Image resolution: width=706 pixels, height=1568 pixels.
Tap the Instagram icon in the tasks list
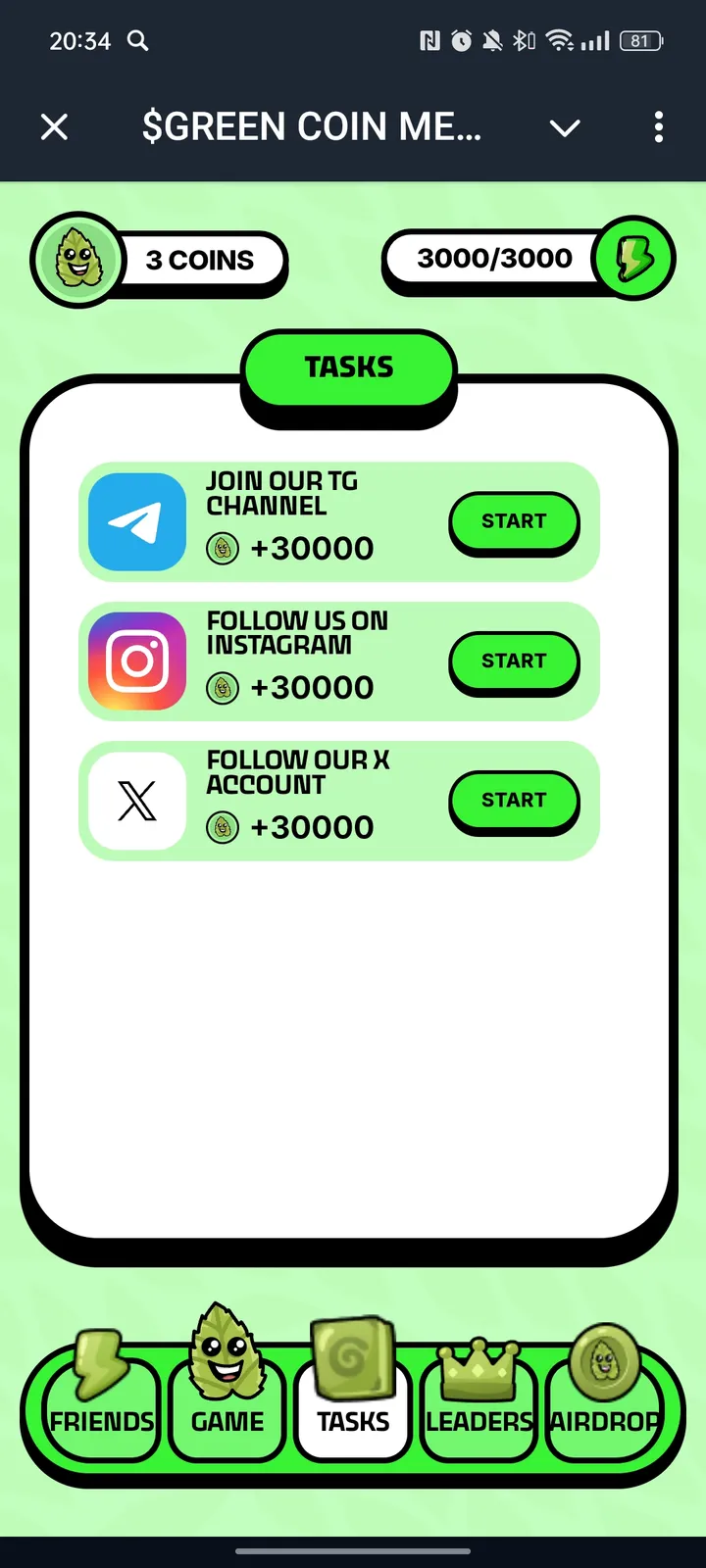136,661
